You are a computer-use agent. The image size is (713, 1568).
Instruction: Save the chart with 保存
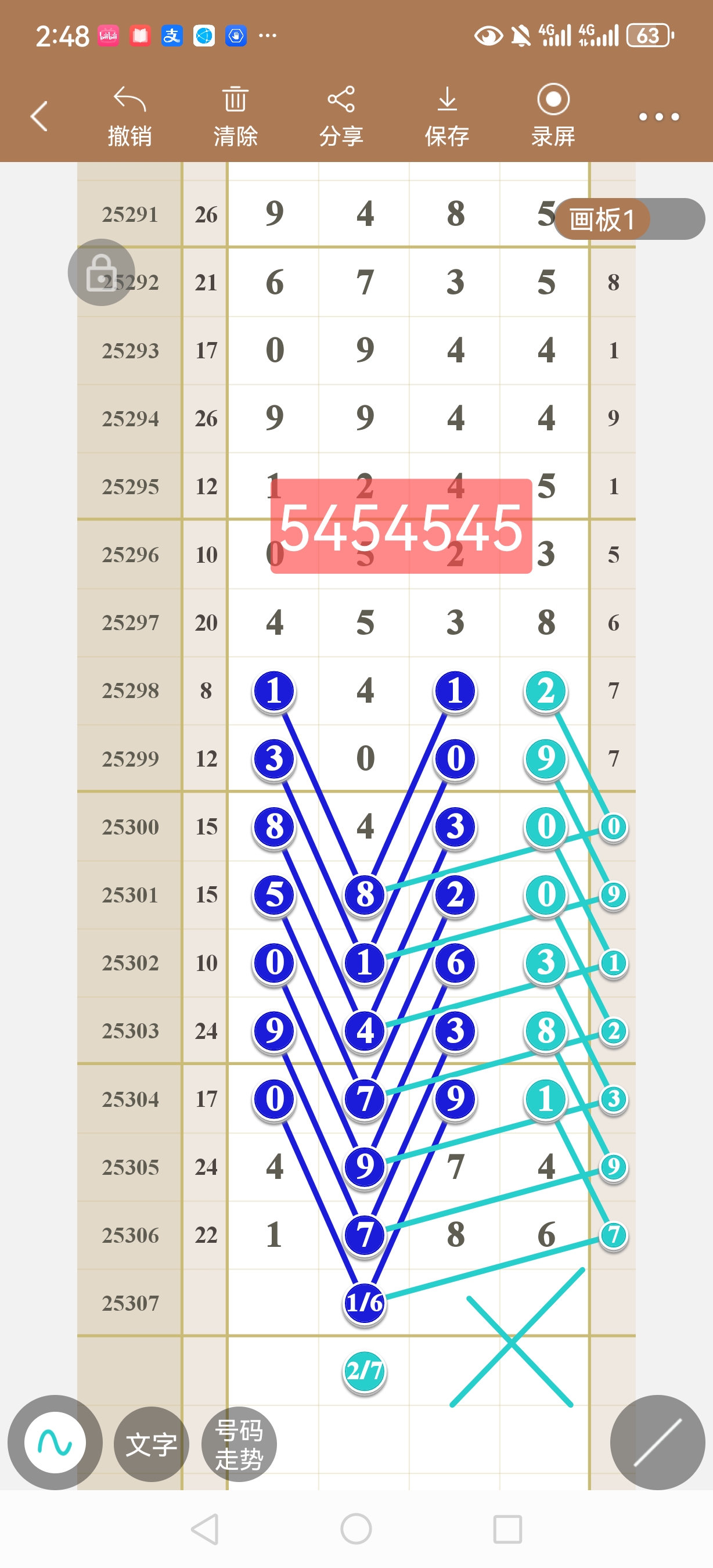pos(447,116)
